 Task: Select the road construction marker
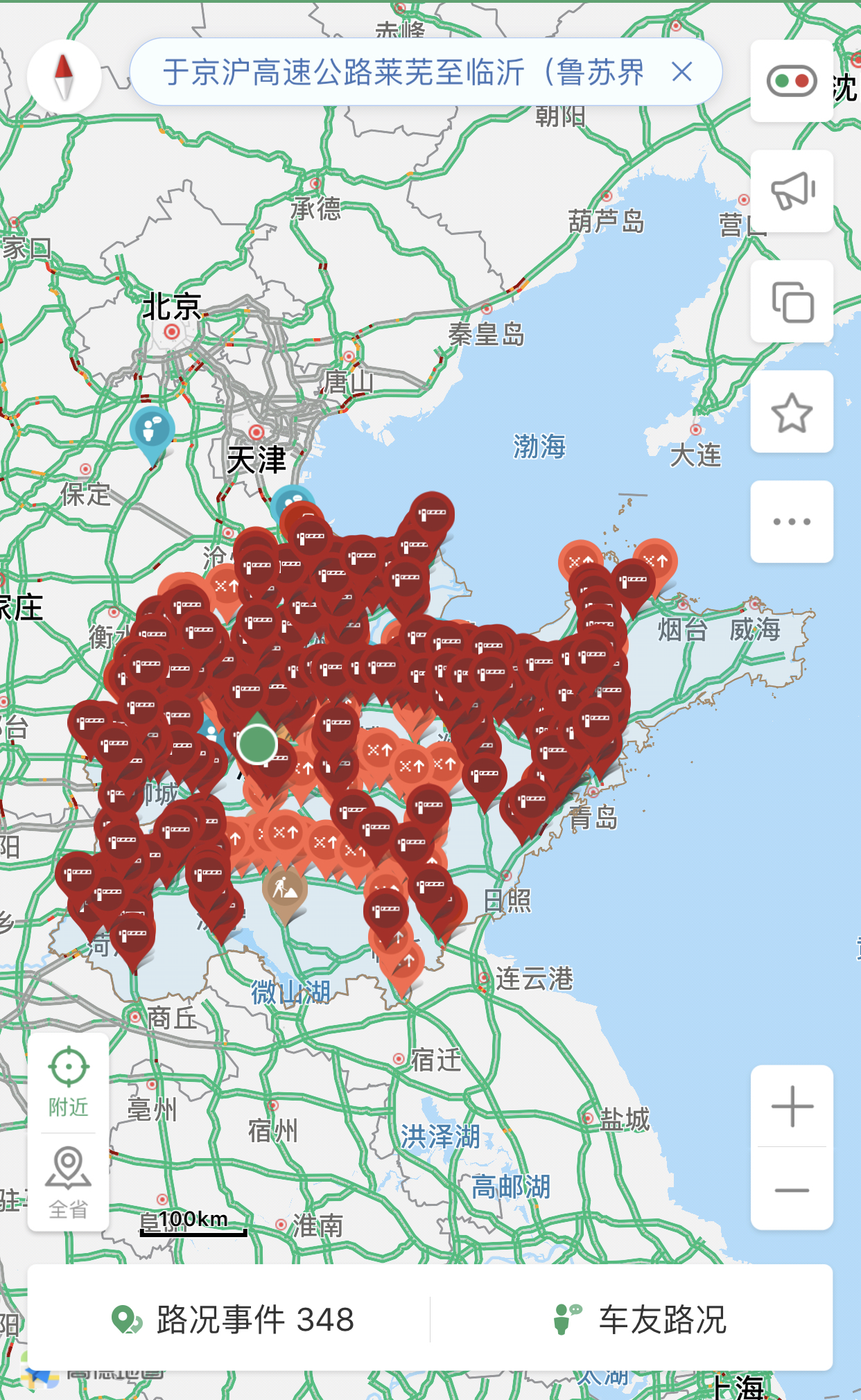pyautogui.click(x=284, y=889)
